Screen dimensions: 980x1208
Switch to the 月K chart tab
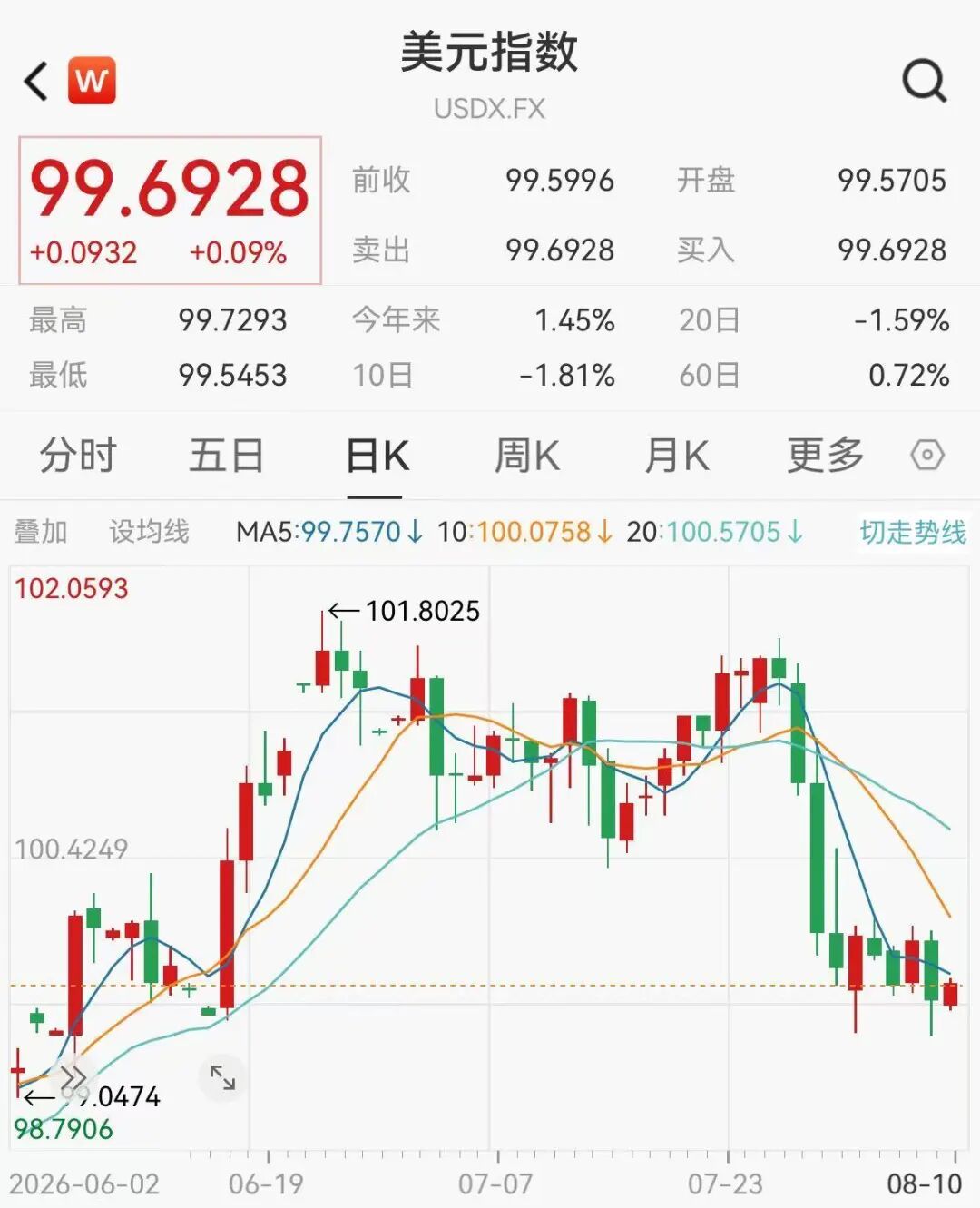pos(677,455)
